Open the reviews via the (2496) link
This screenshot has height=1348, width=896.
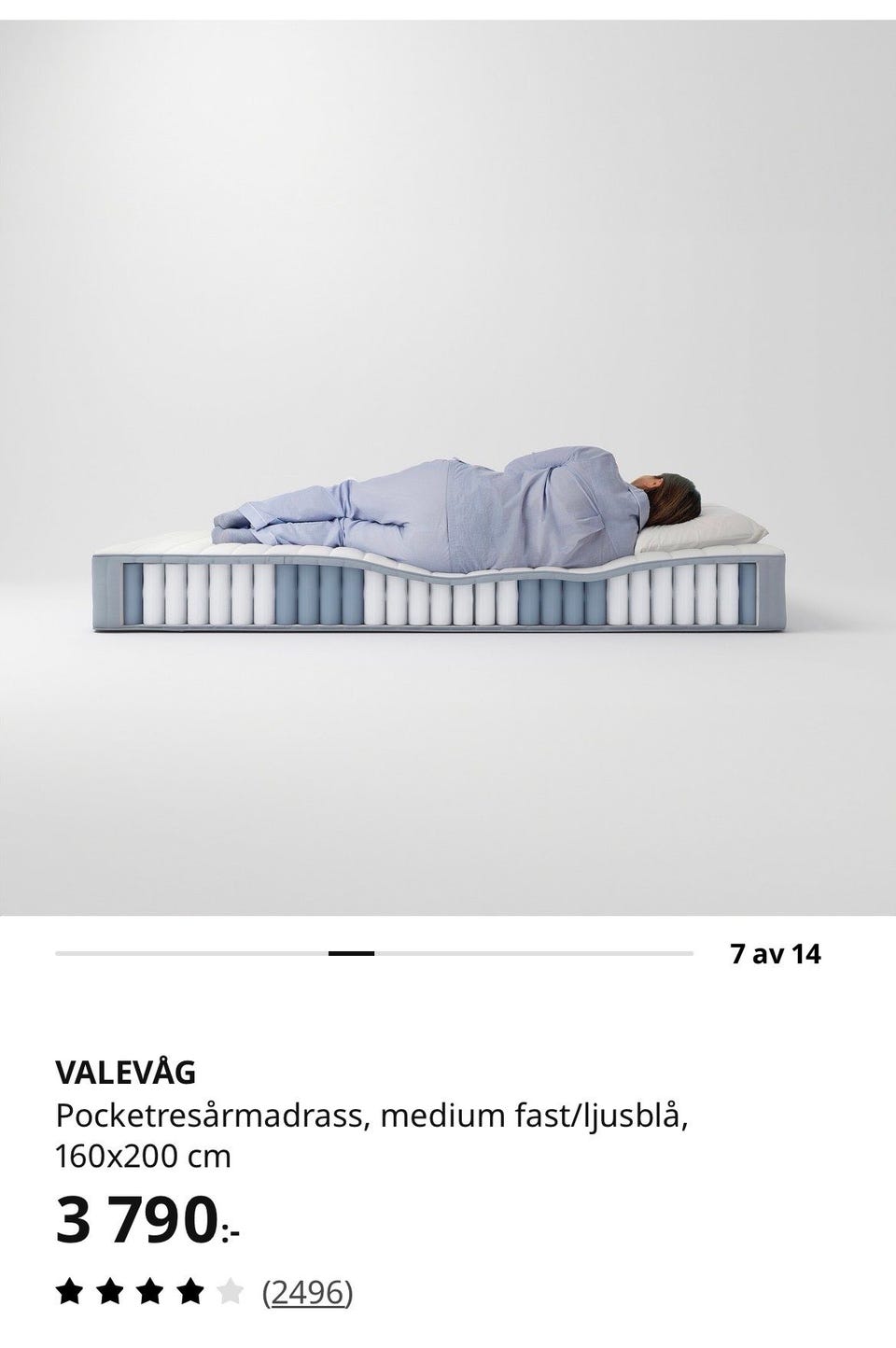click(x=309, y=1293)
